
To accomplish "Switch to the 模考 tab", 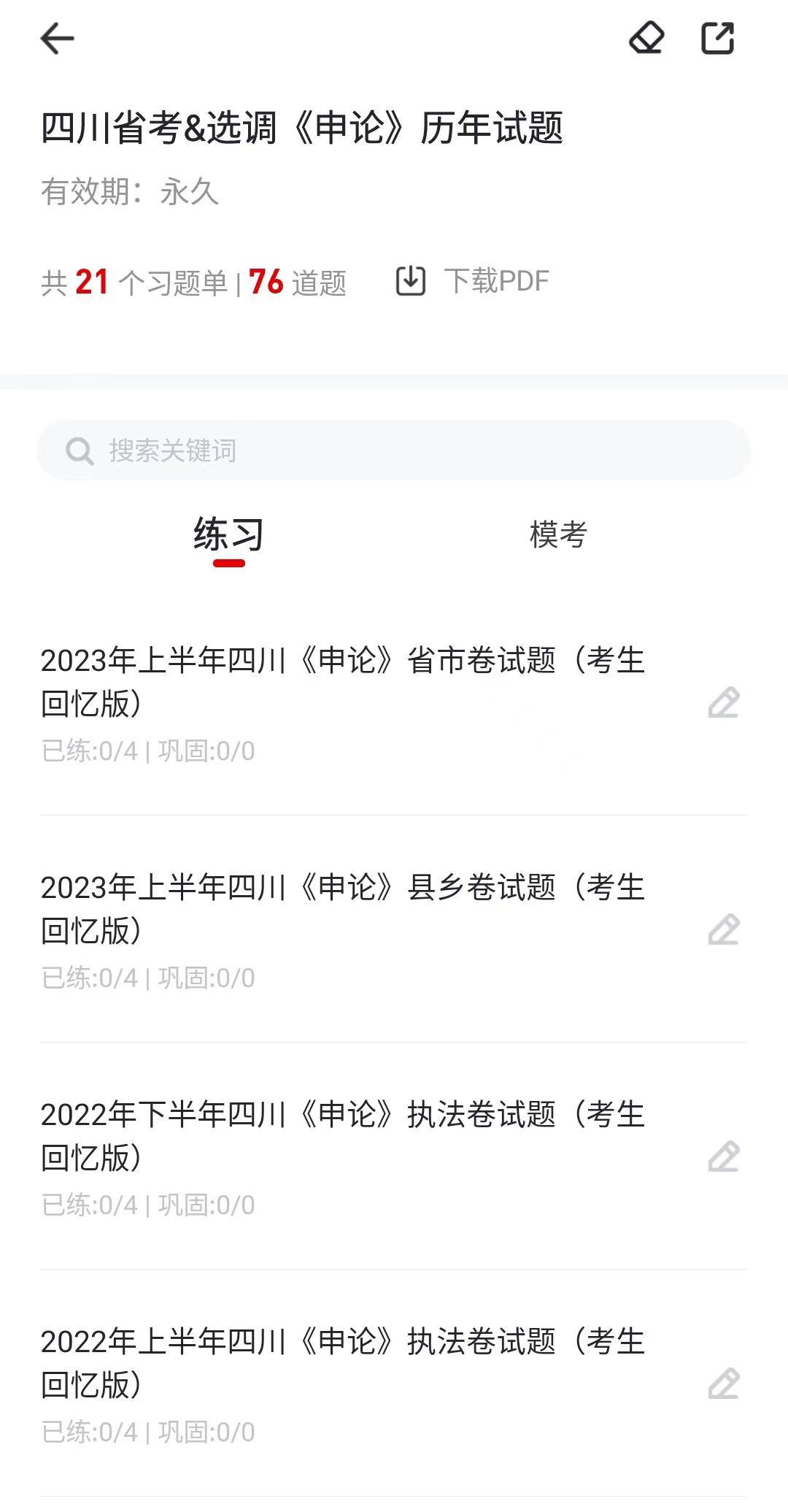I will [x=558, y=534].
